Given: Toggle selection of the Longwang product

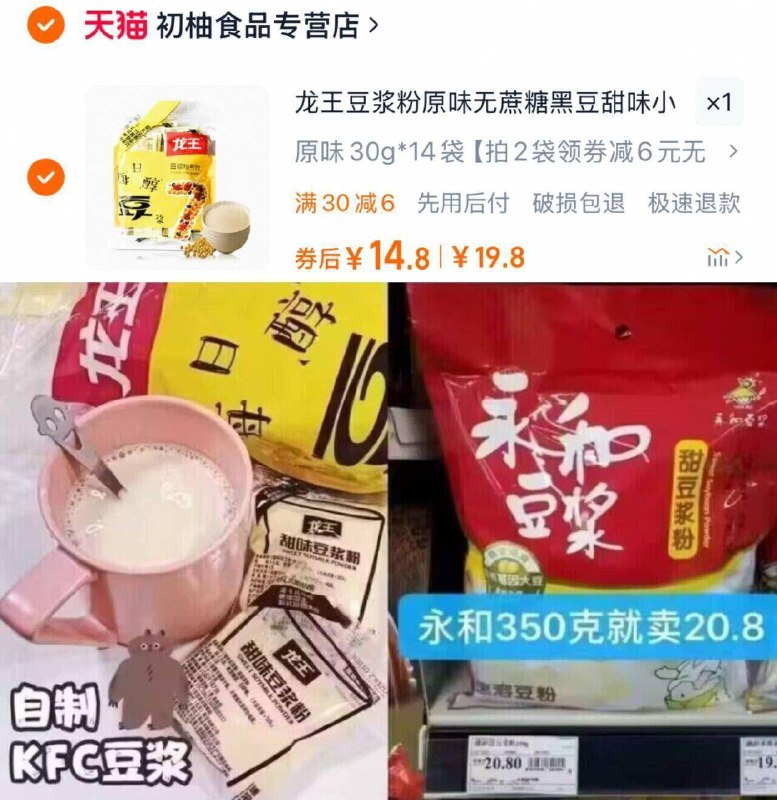Looking at the screenshot, I should click(45, 175).
